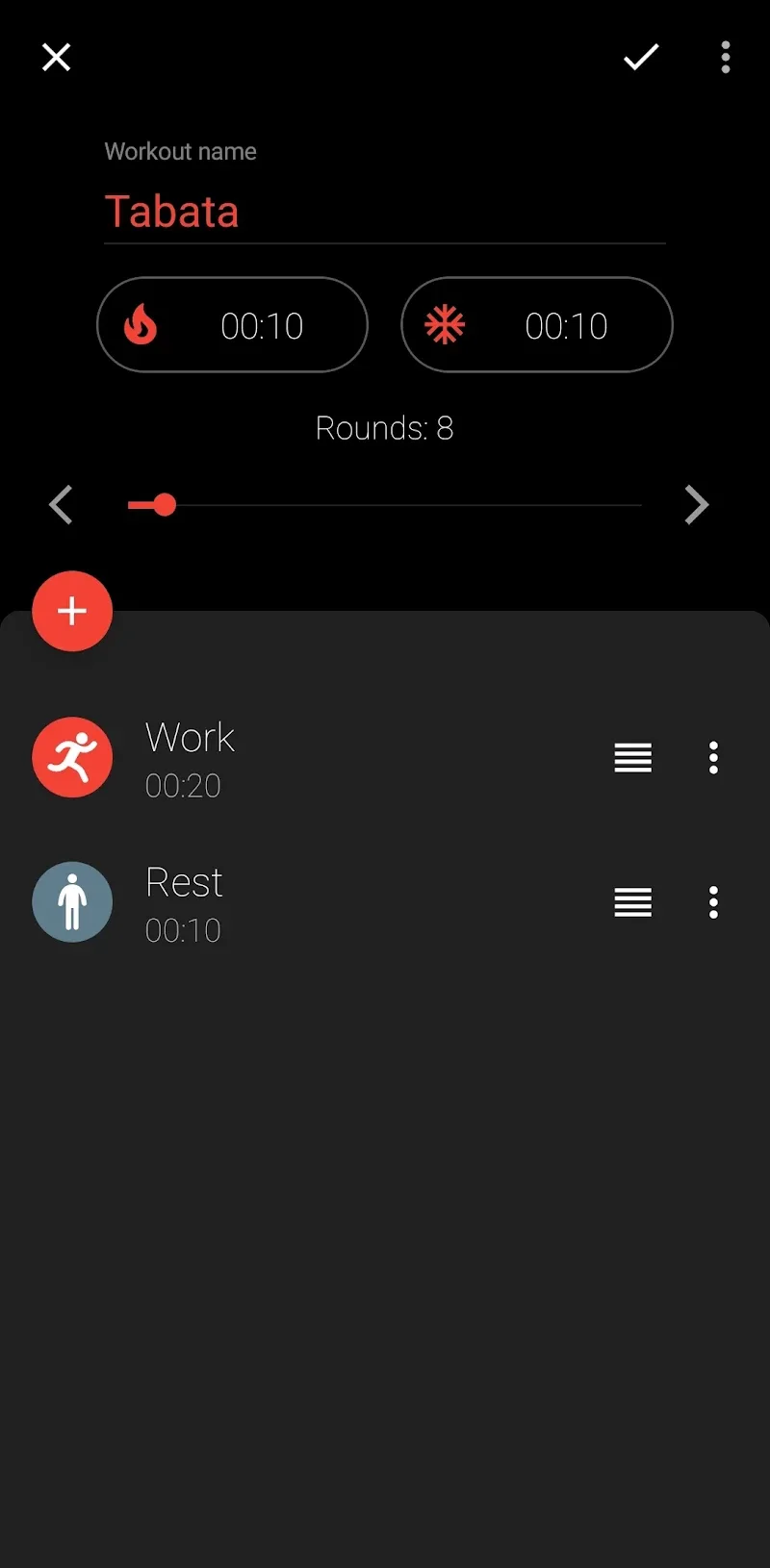Tap the reorder handle for Rest
Viewport: 770px width, 1568px height.
tap(632, 902)
